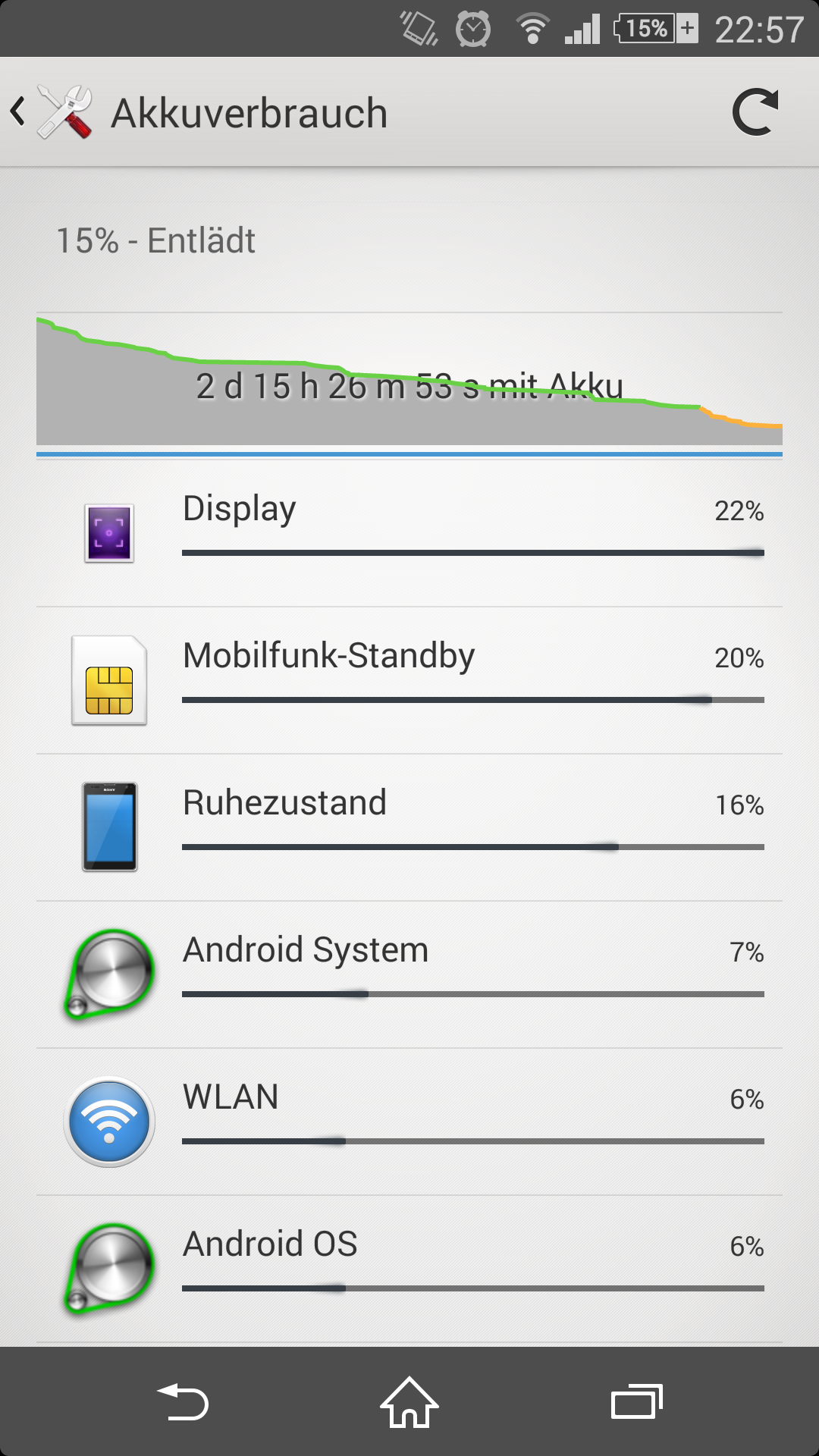Go back from Akkuverbrauch screen

(52, 112)
